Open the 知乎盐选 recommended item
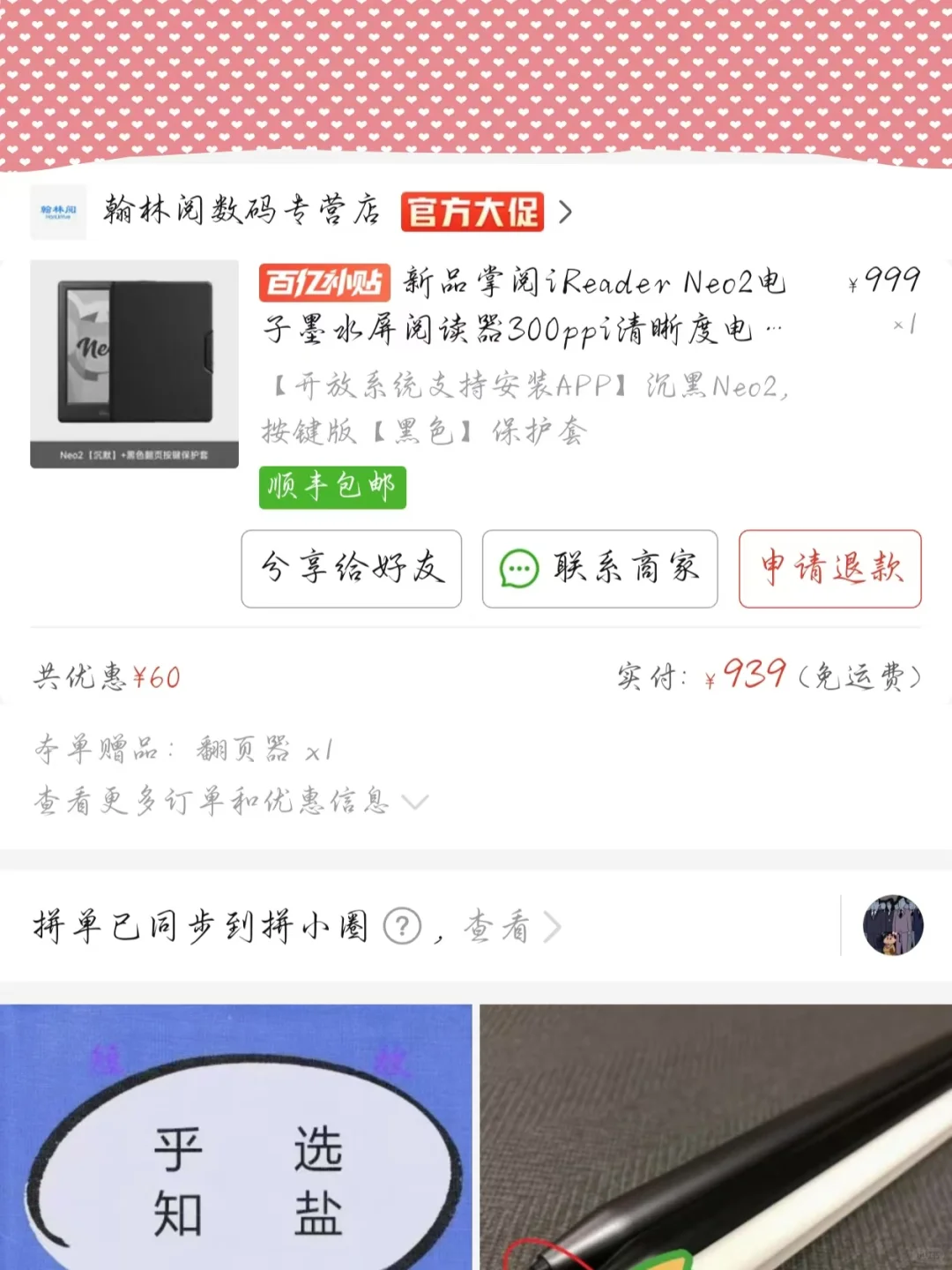 click(x=236, y=1138)
